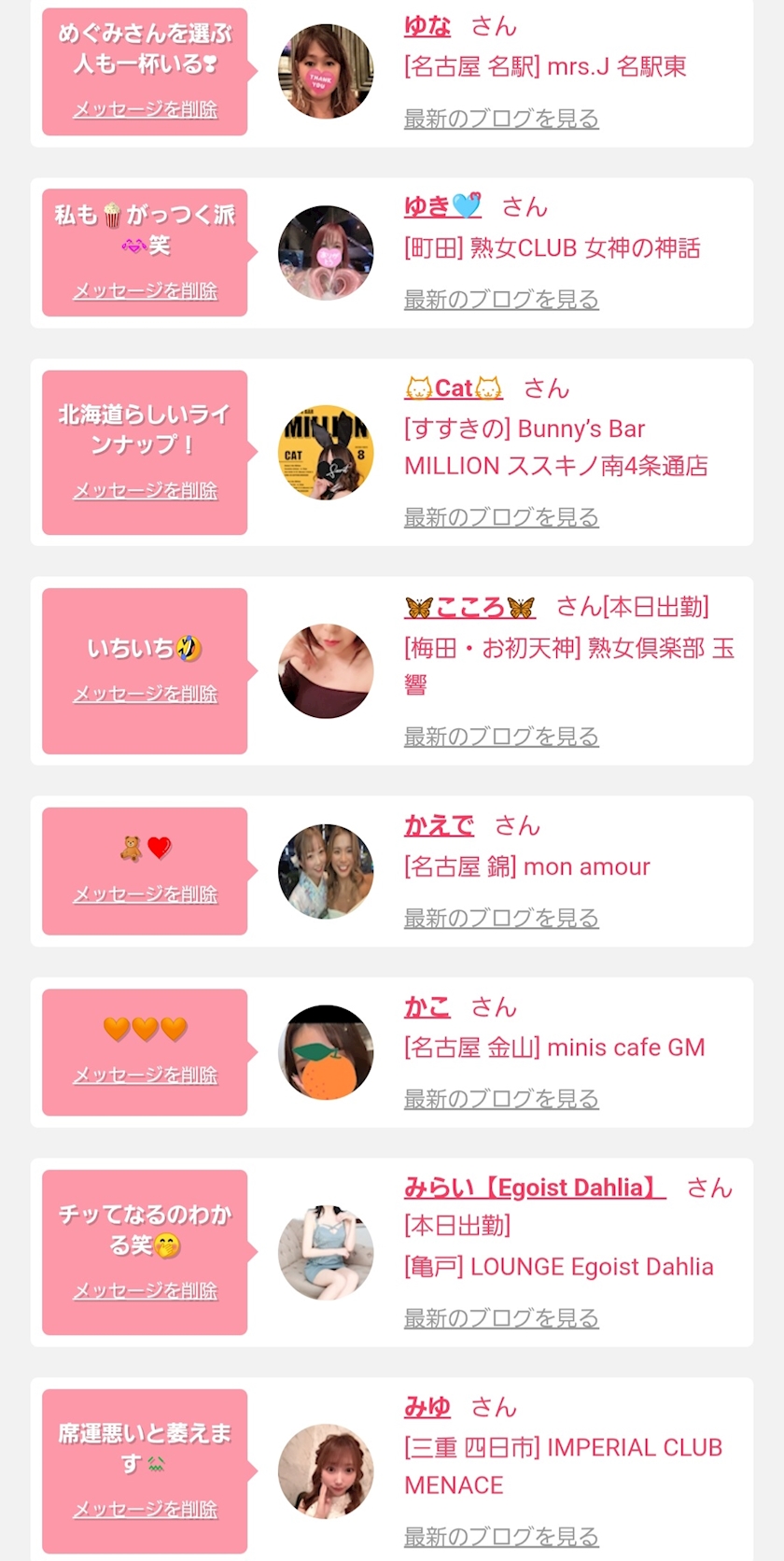Open みらい【Egoist Dahlia】profile link
Image resolution: width=784 pixels, height=1561 pixels.
[534, 1188]
